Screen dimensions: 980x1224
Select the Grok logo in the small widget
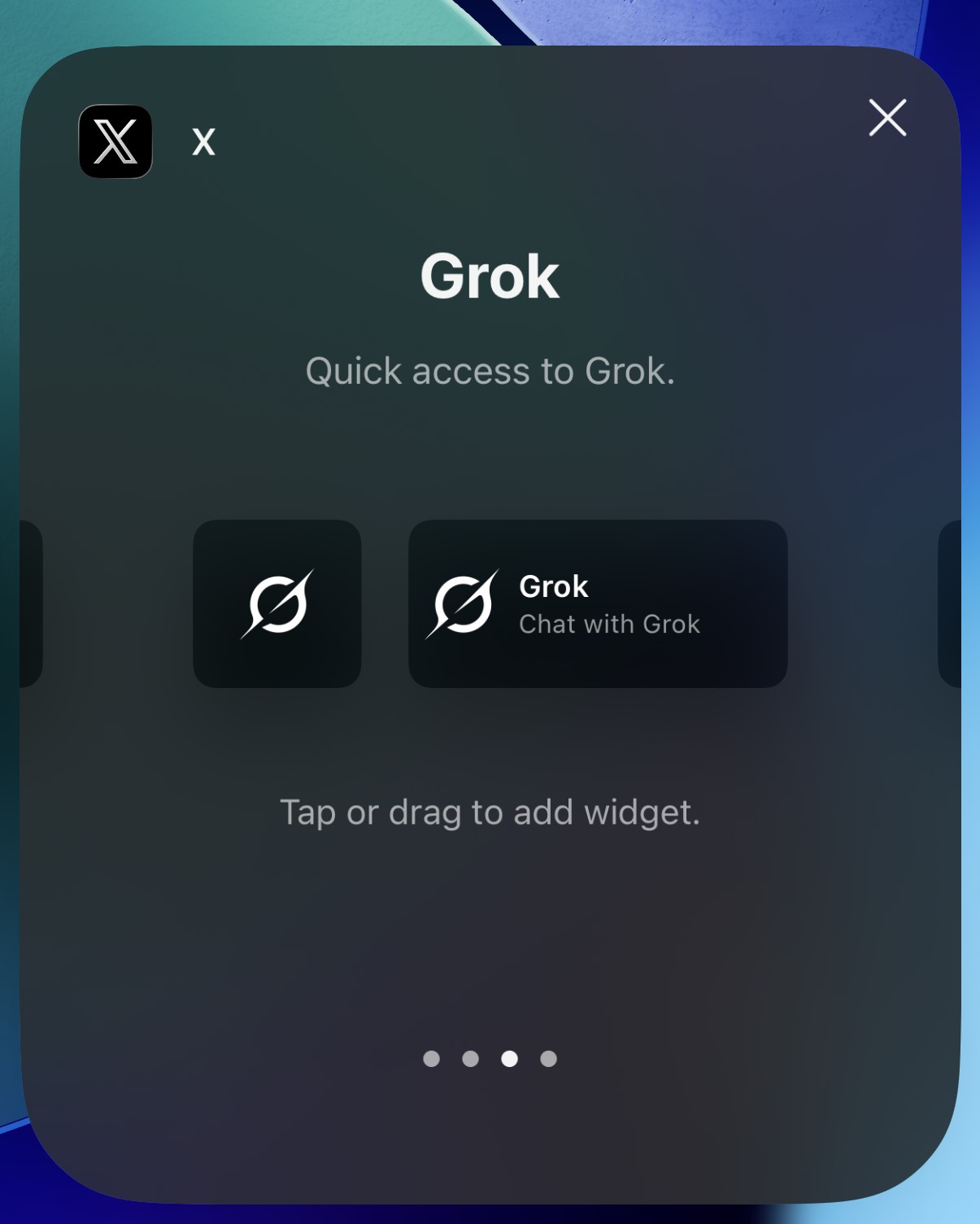point(277,605)
